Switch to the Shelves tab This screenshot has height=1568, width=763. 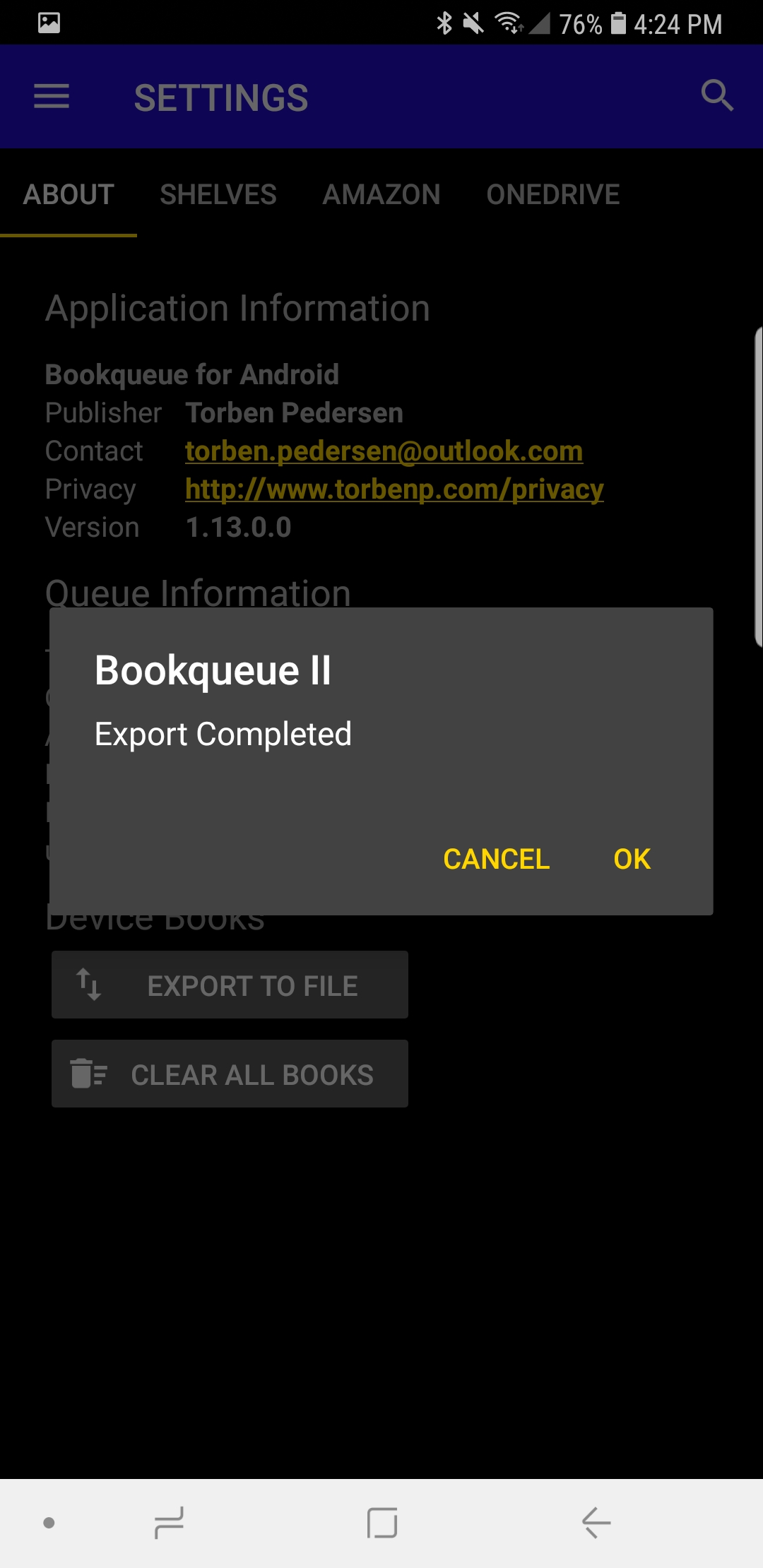(x=218, y=194)
